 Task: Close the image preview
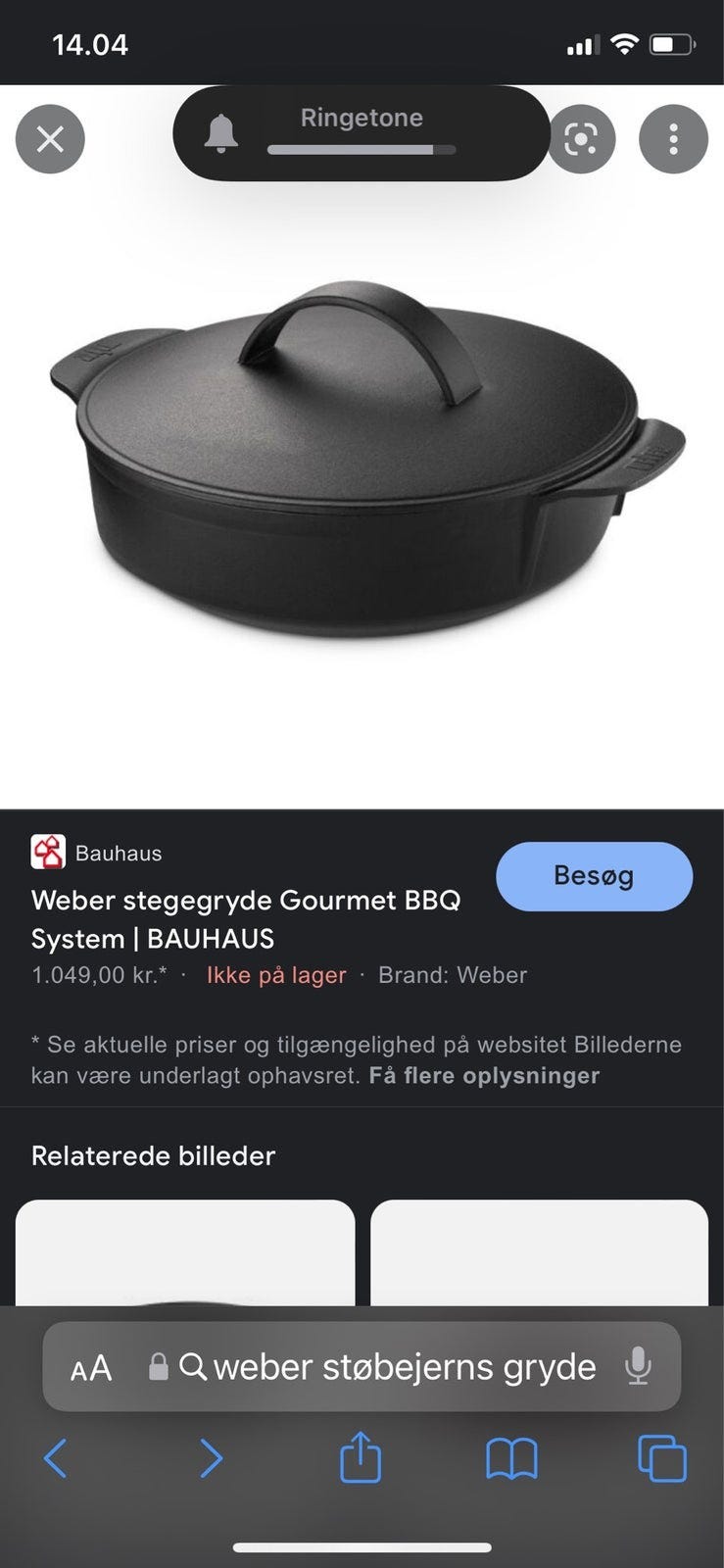(x=50, y=139)
